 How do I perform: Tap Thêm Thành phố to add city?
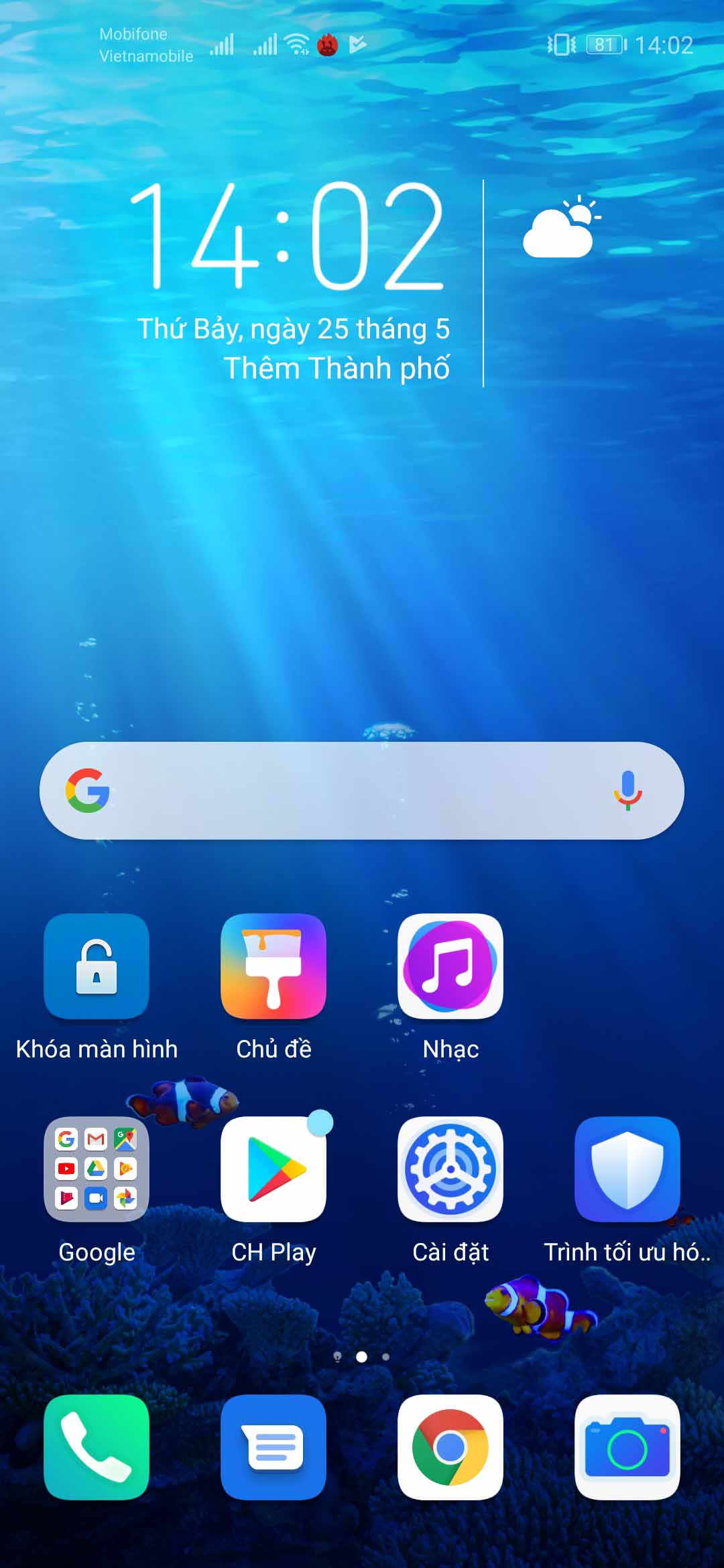click(337, 369)
